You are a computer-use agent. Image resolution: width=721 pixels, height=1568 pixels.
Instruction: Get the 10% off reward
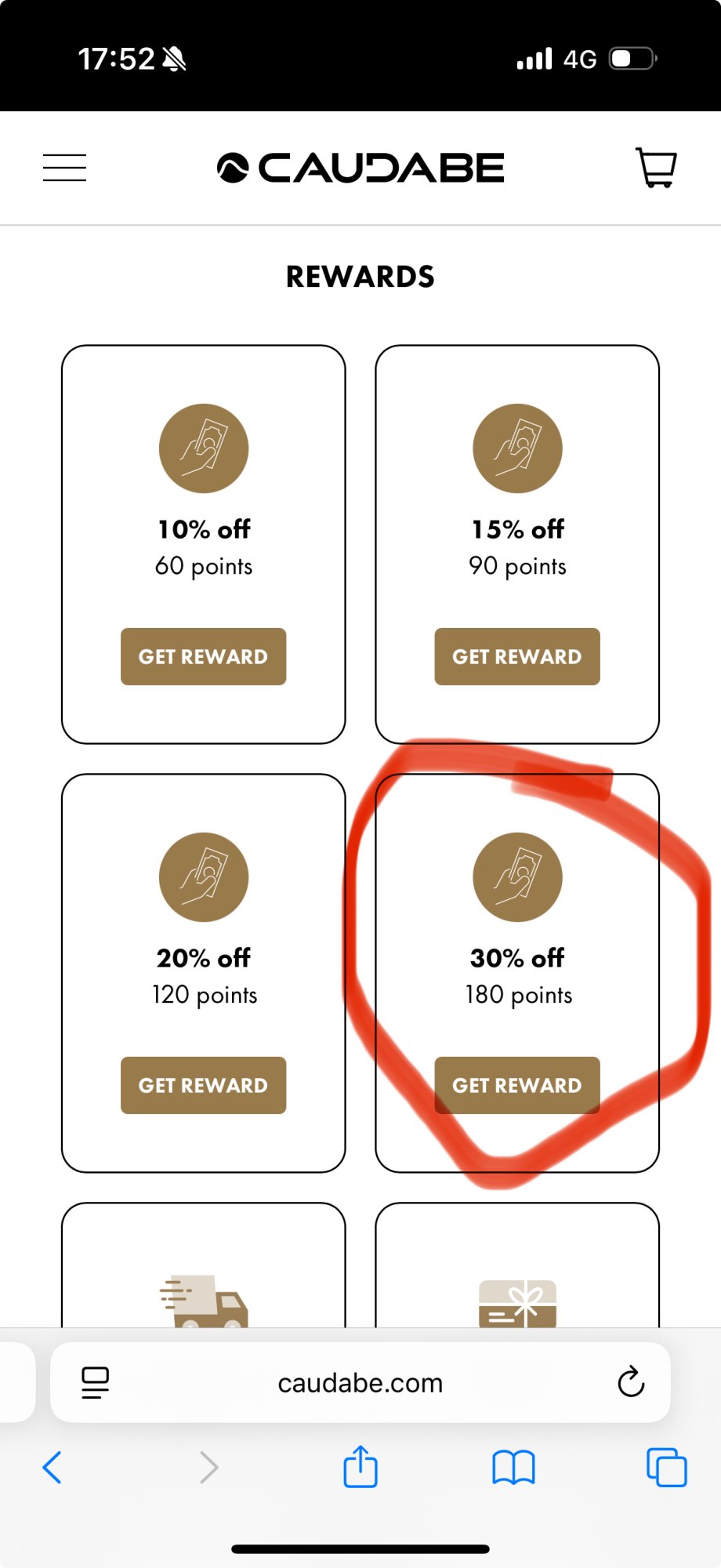(203, 656)
